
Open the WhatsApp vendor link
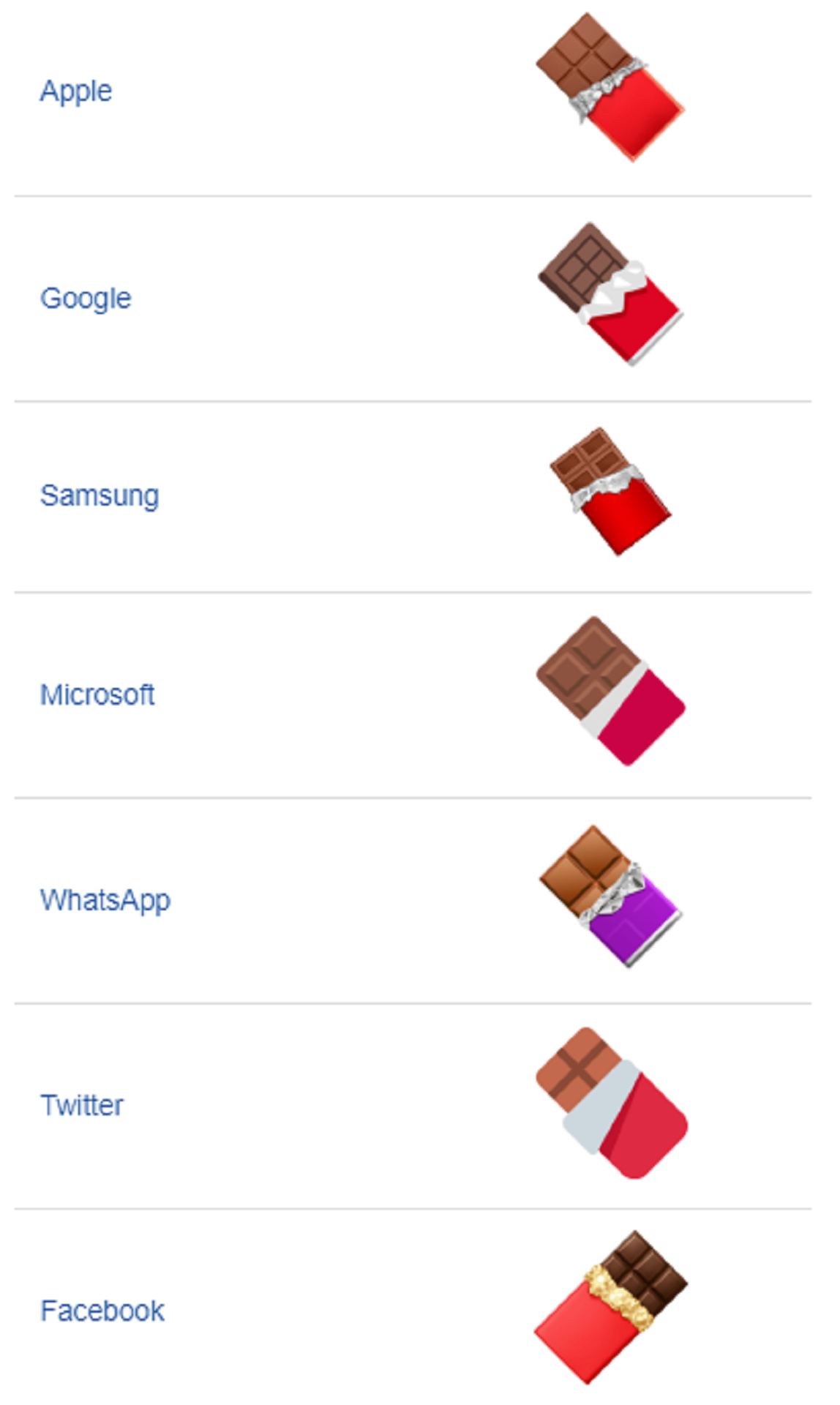[105, 900]
